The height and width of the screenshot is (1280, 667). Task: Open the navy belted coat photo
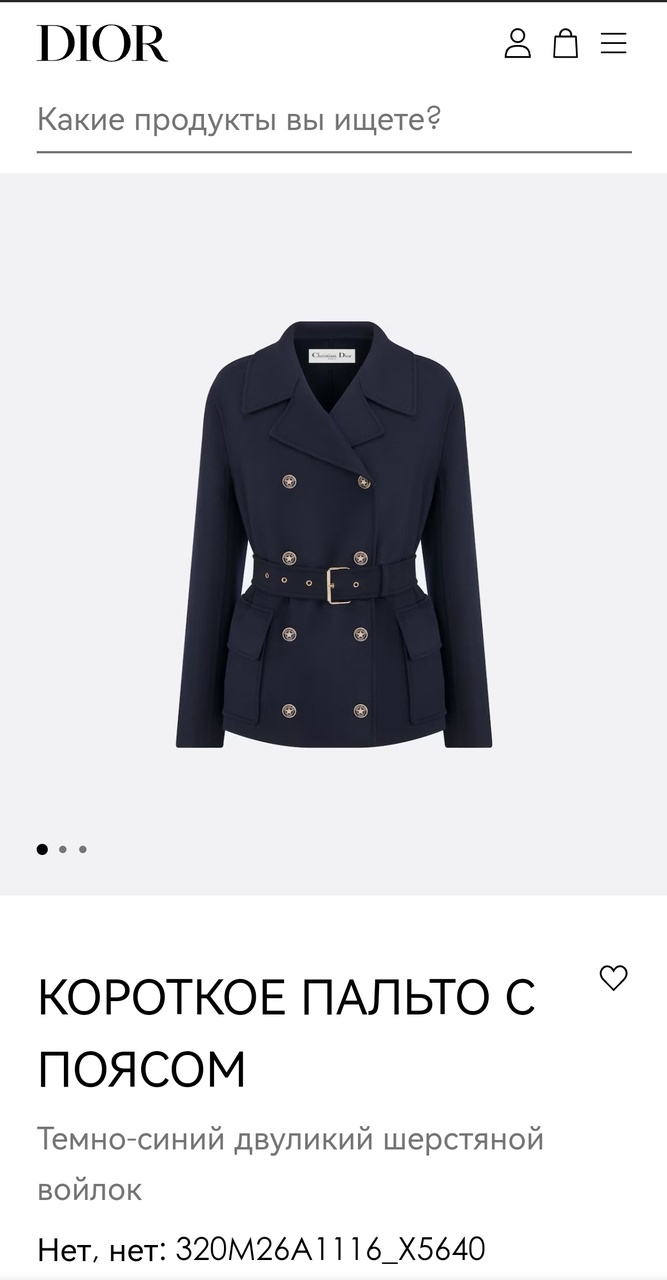333,534
